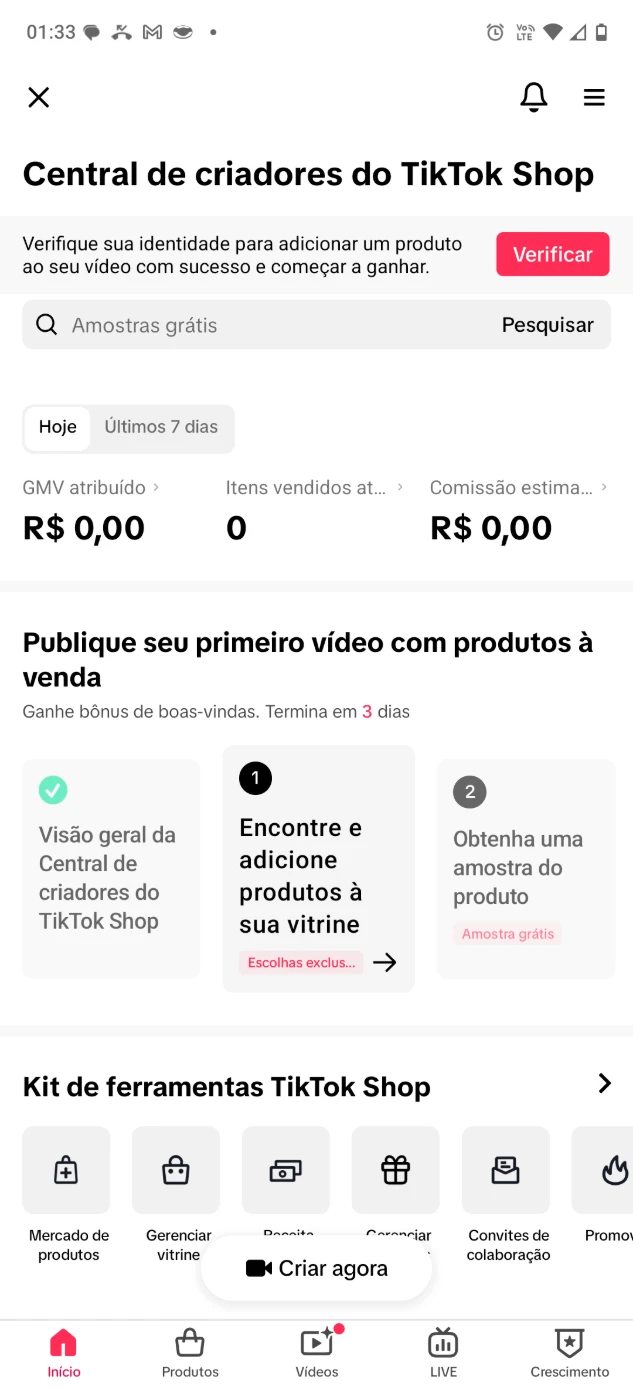This screenshot has height=1400, width=633.
Task: Expand the Kit de ferramentas TikTok Shop
Action: (604, 1084)
